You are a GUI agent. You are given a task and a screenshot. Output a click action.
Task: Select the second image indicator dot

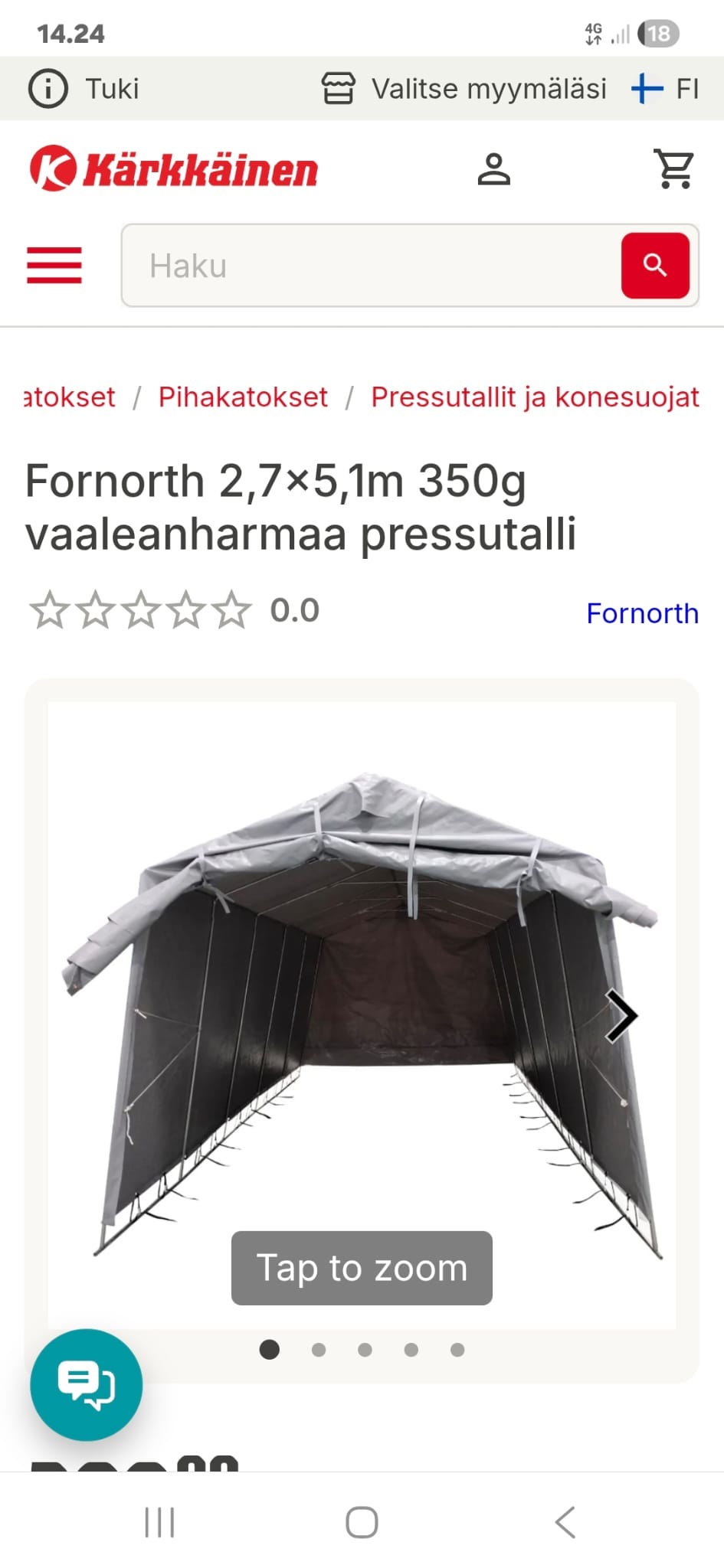319,1350
